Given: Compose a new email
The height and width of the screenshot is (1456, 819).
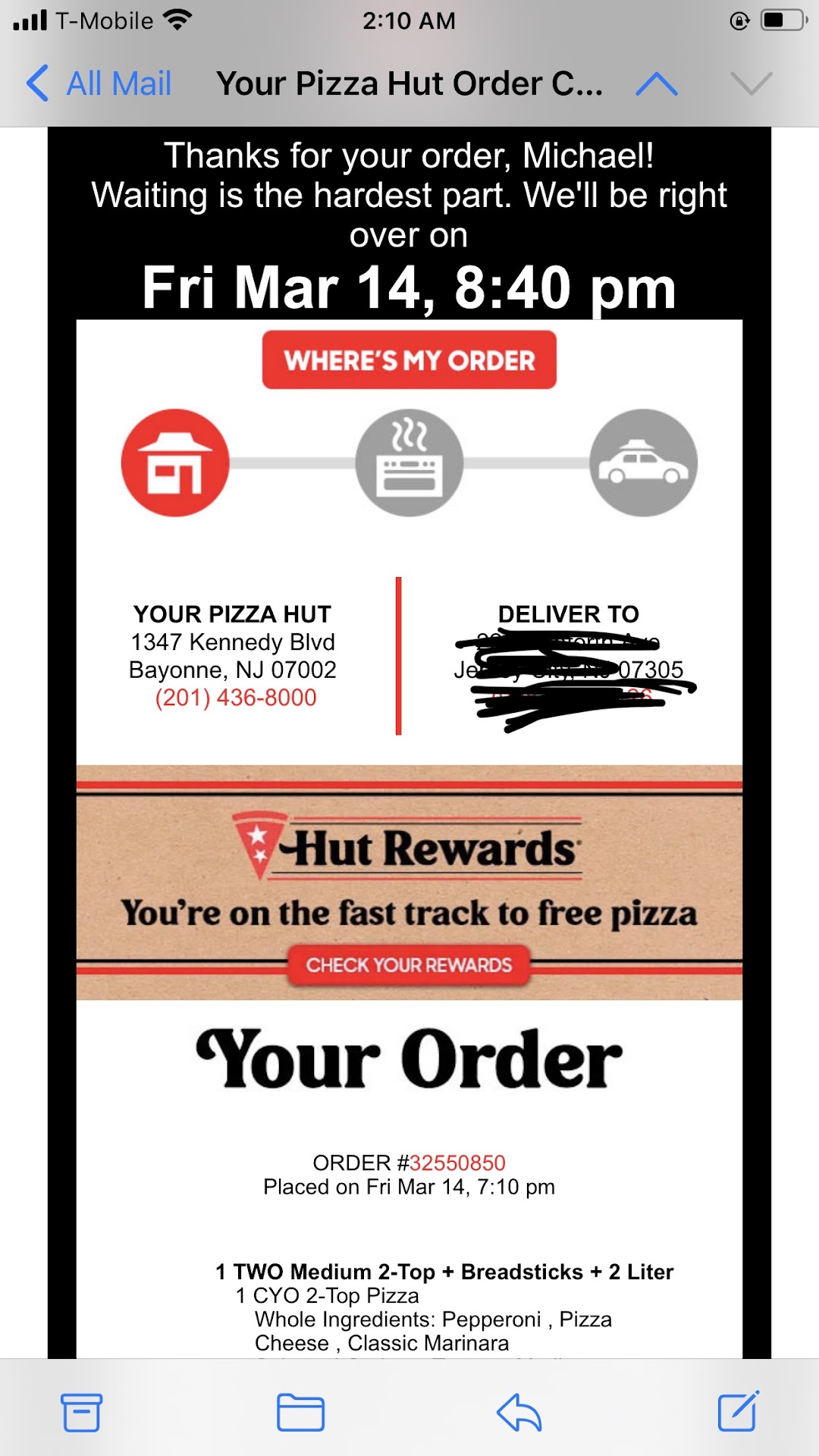Looking at the screenshot, I should (x=738, y=1412).
